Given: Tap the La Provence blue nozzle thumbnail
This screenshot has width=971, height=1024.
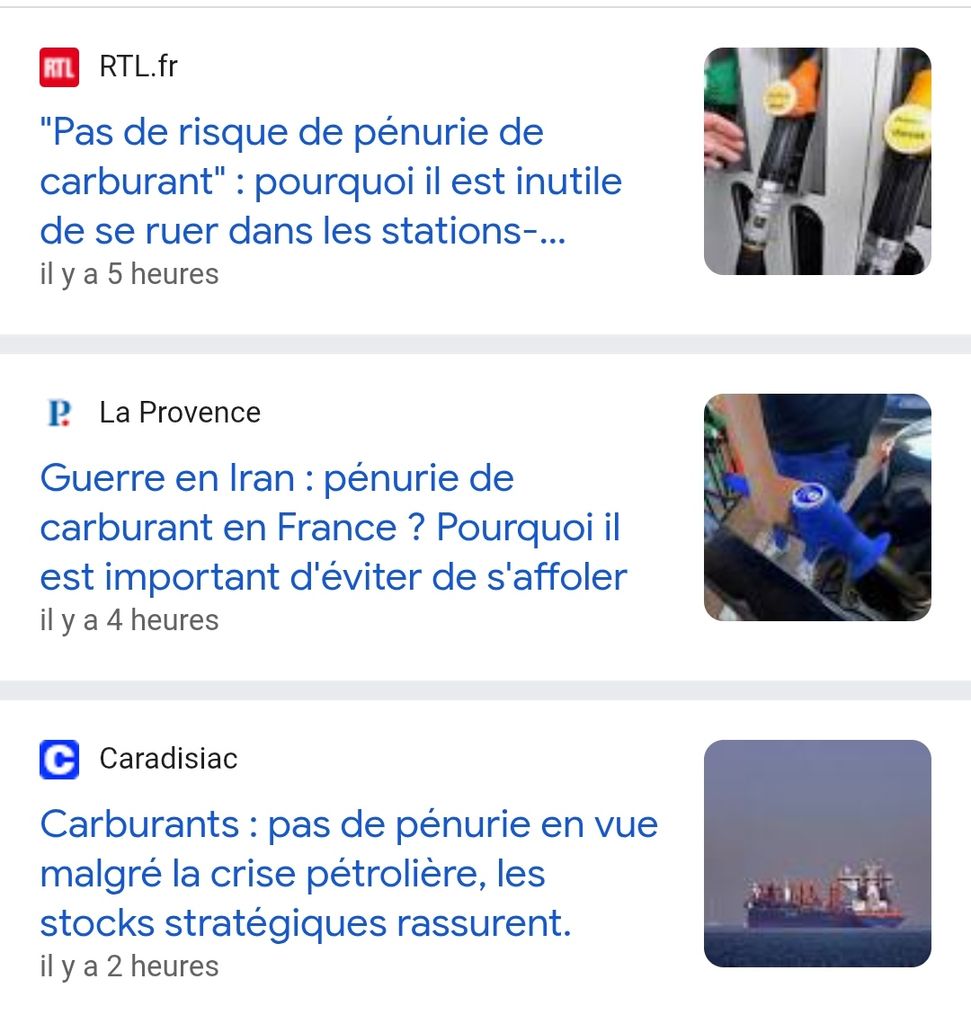Looking at the screenshot, I should pyautogui.click(x=817, y=507).
